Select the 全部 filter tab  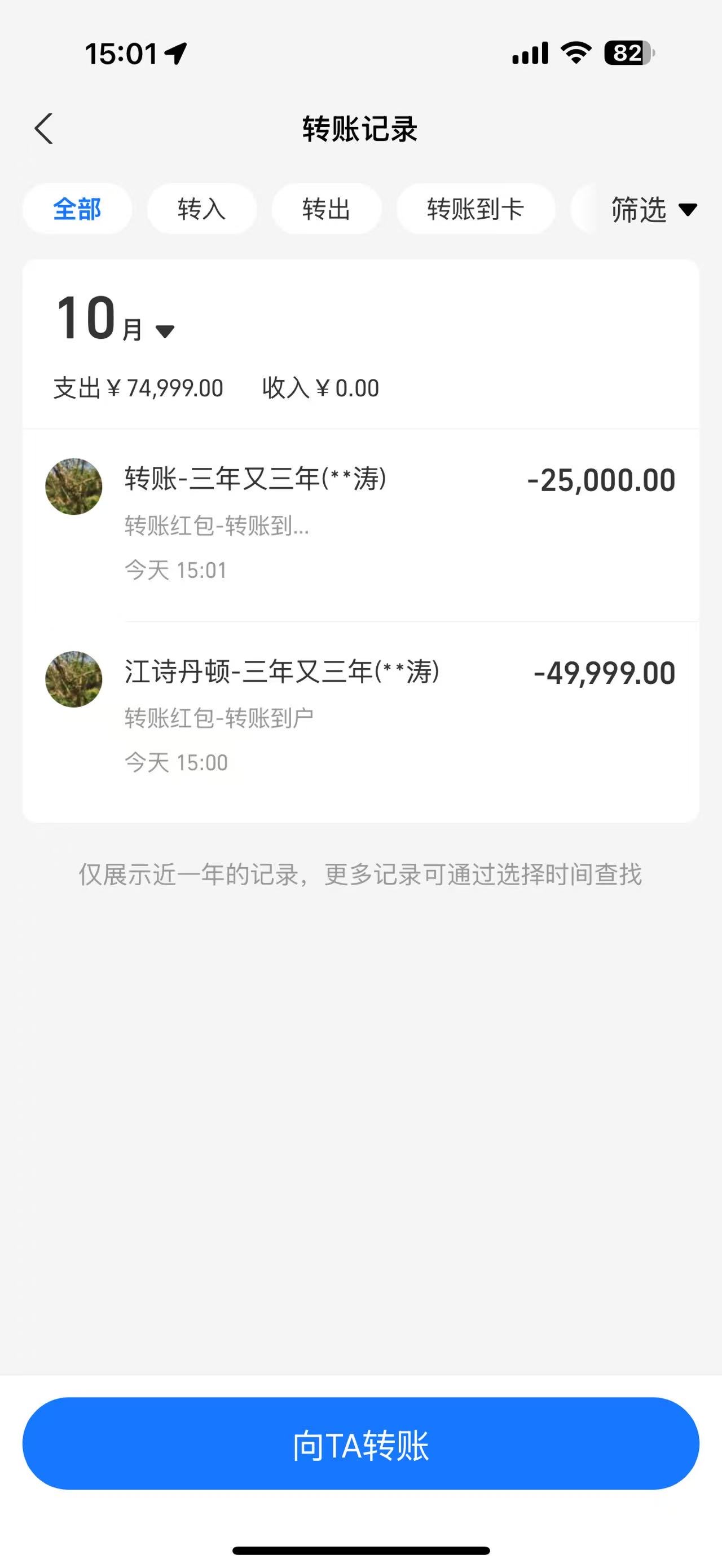[x=77, y=209]
